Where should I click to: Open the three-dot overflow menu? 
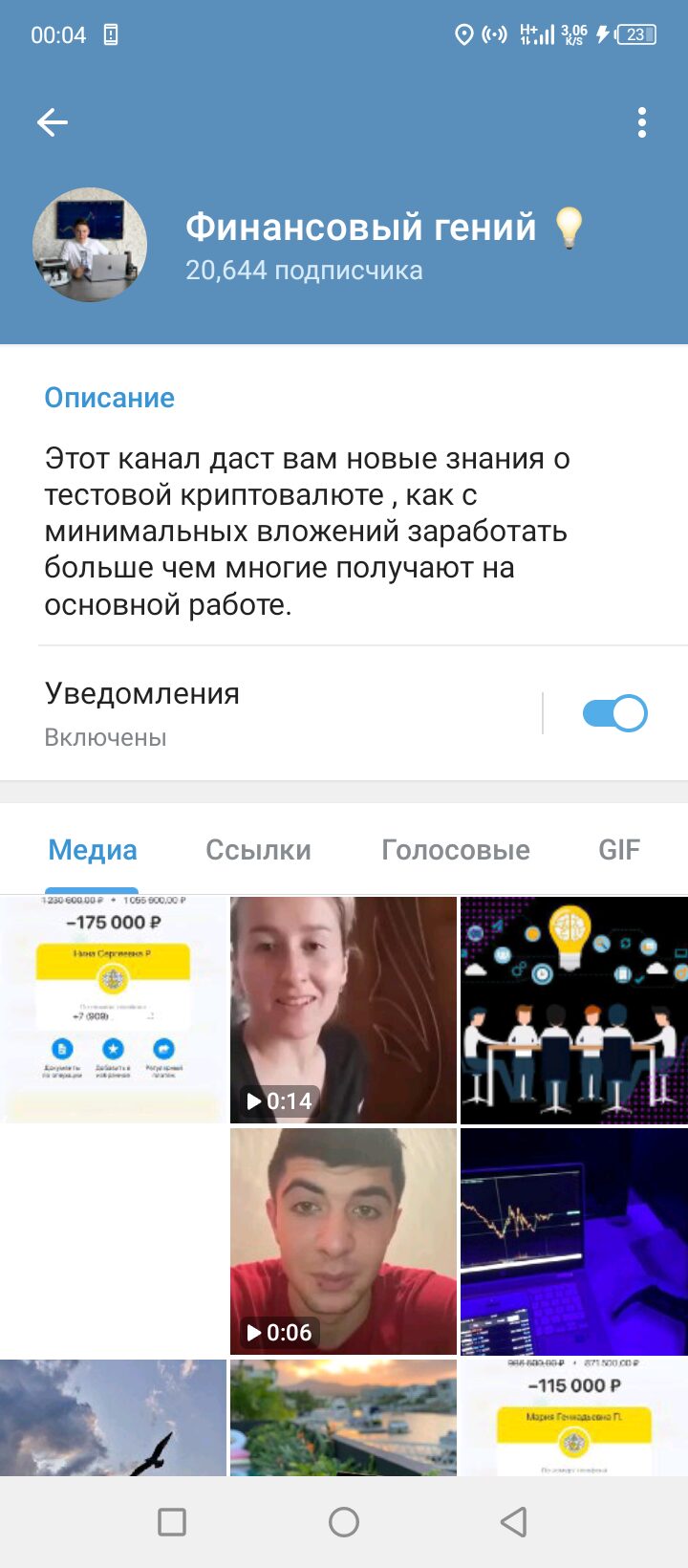[x=642, y=122]
